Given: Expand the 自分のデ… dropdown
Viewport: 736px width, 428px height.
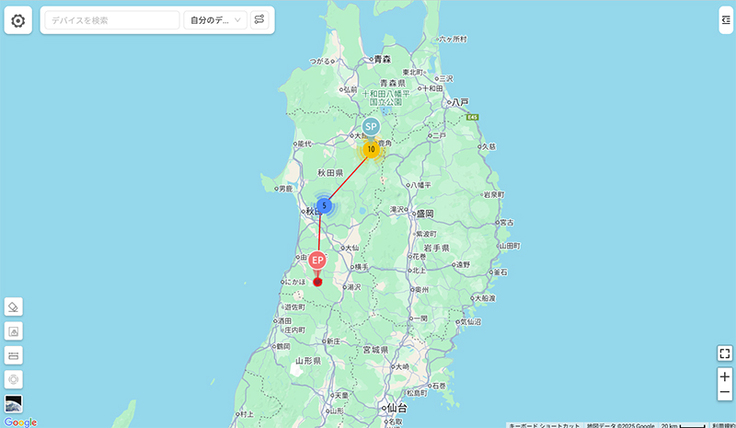Looking at the screenshot, I should (215, 20).
